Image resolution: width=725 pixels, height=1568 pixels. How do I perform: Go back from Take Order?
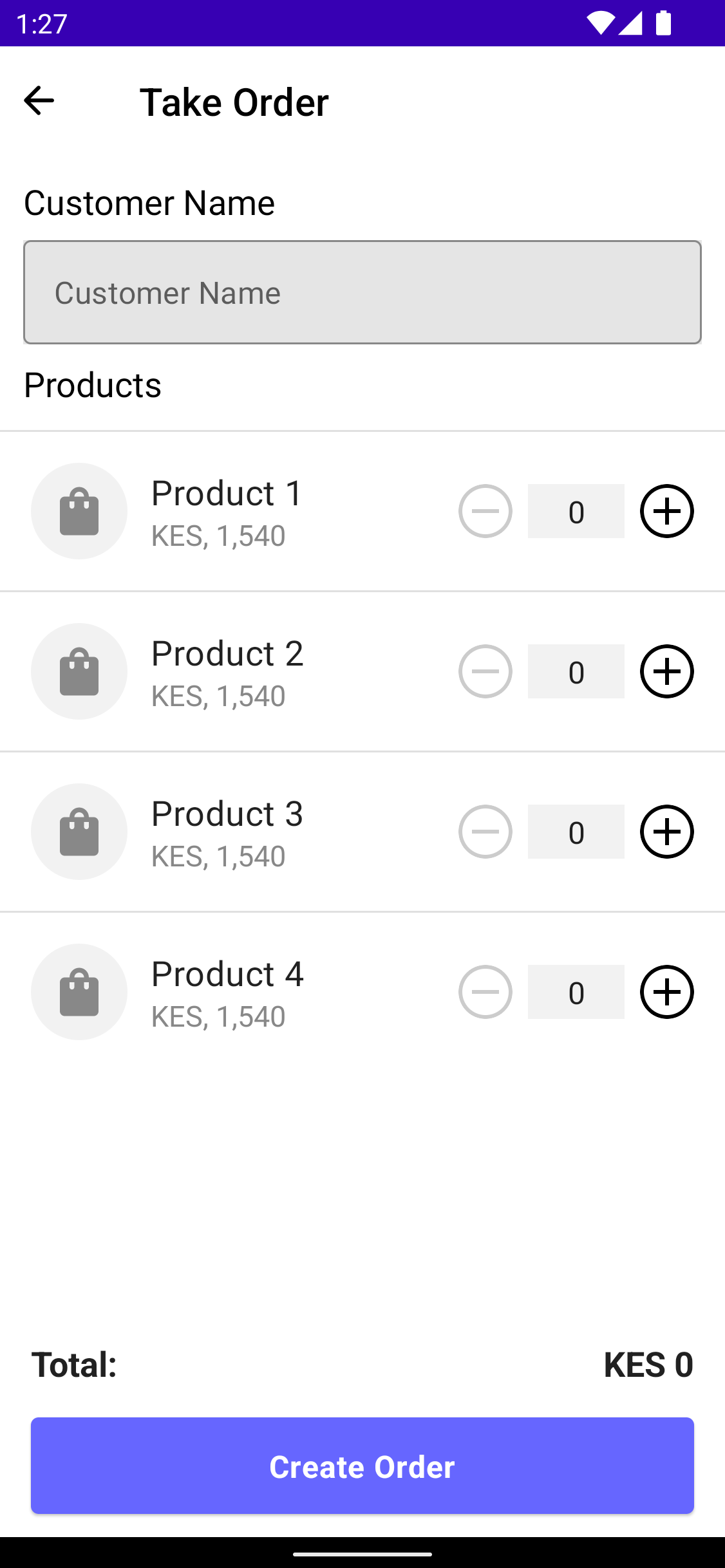click(39, 101)
